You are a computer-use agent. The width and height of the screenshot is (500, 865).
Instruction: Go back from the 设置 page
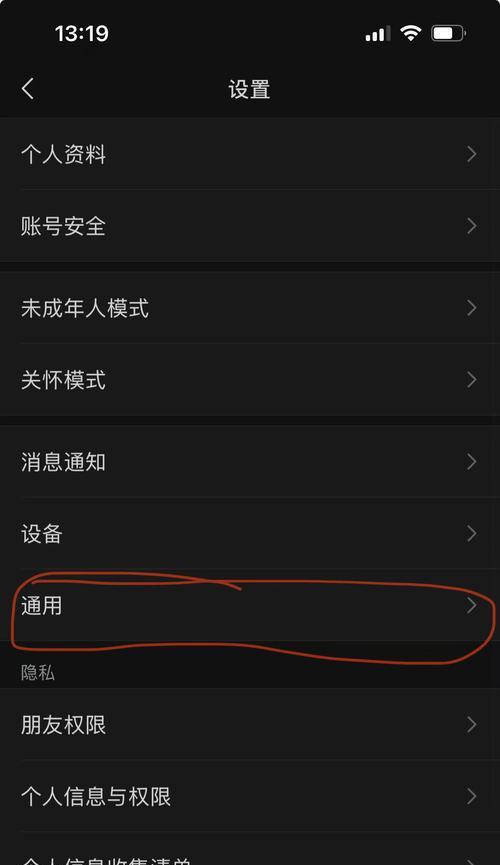coord(28,89)
